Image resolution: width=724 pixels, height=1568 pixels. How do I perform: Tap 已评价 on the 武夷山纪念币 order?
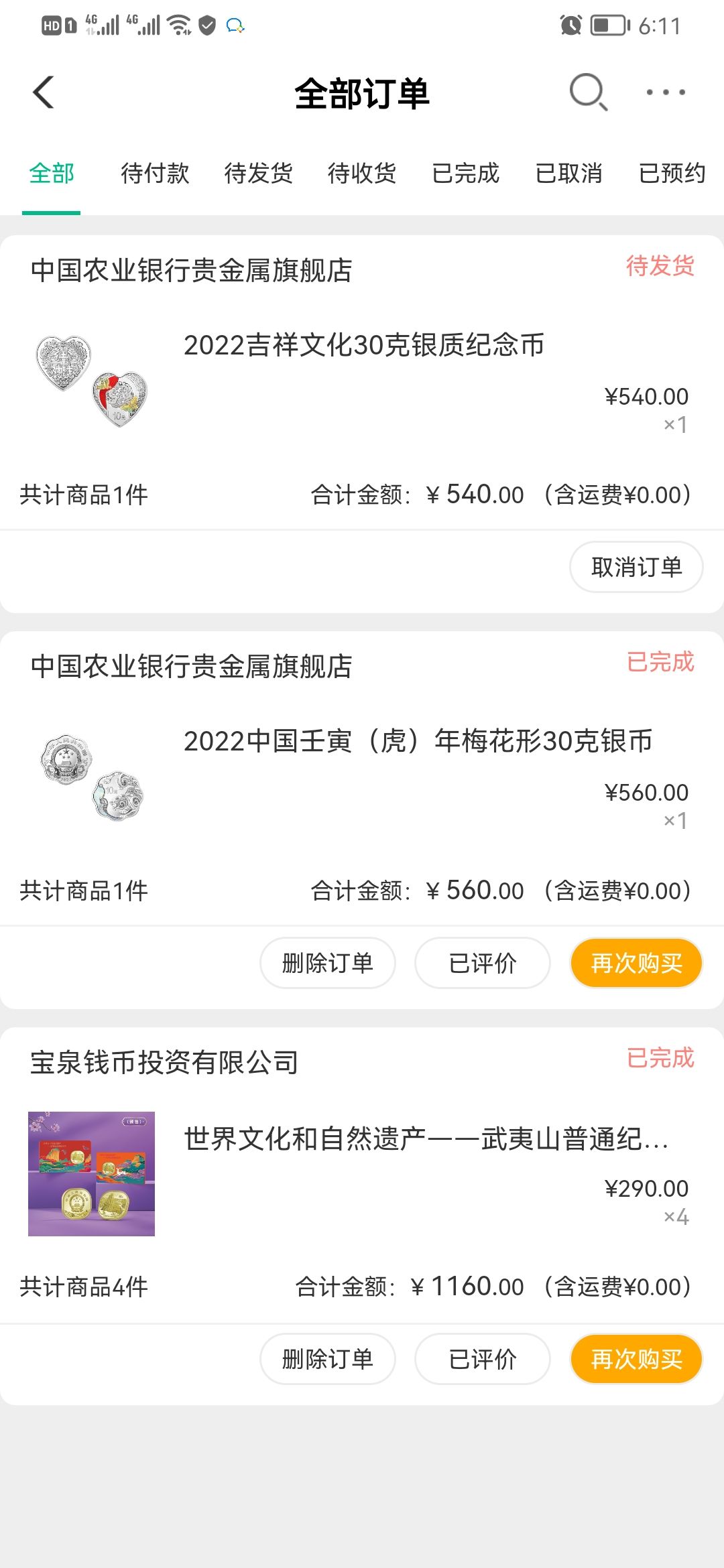pos(483,1359)
